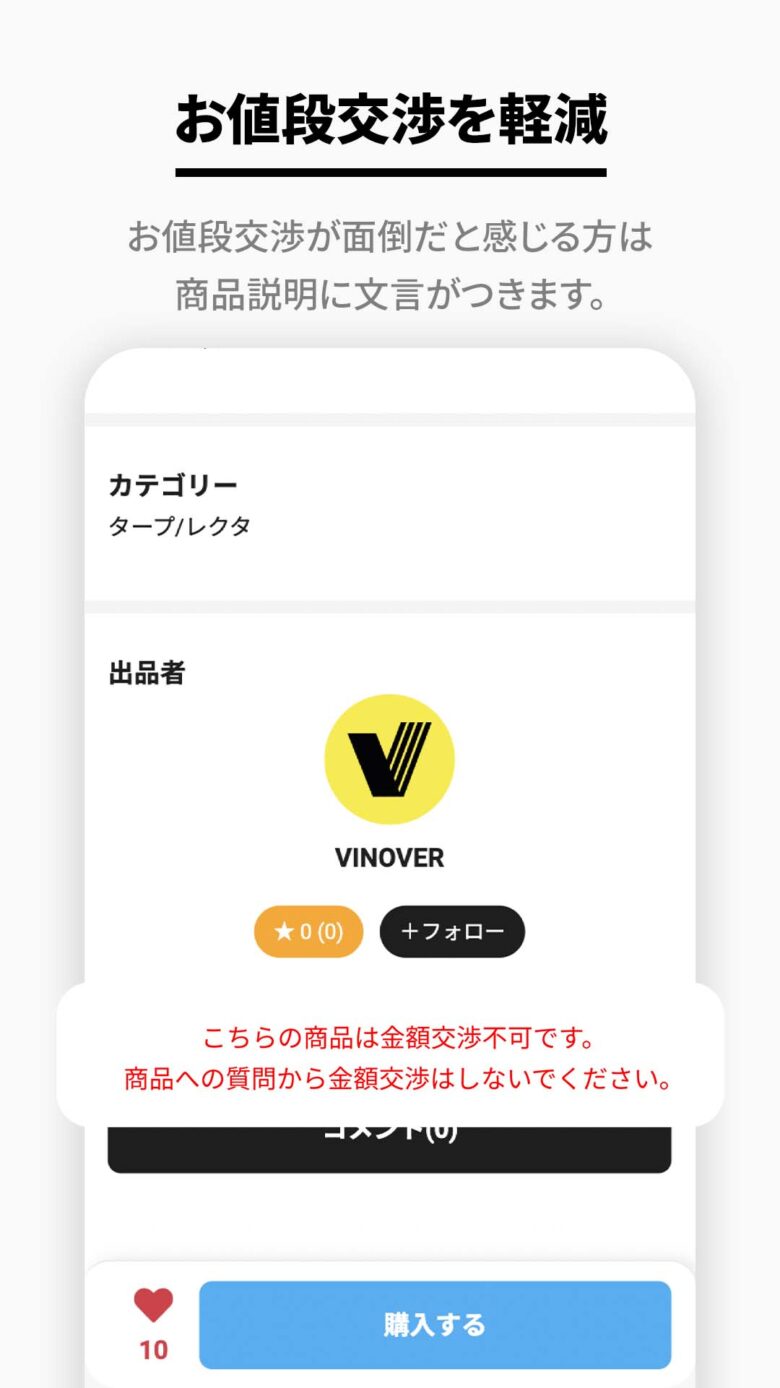Tap the お値段交渉を軽減 page heading
This screenshot has width=780, height=1388.
(389, 120)
